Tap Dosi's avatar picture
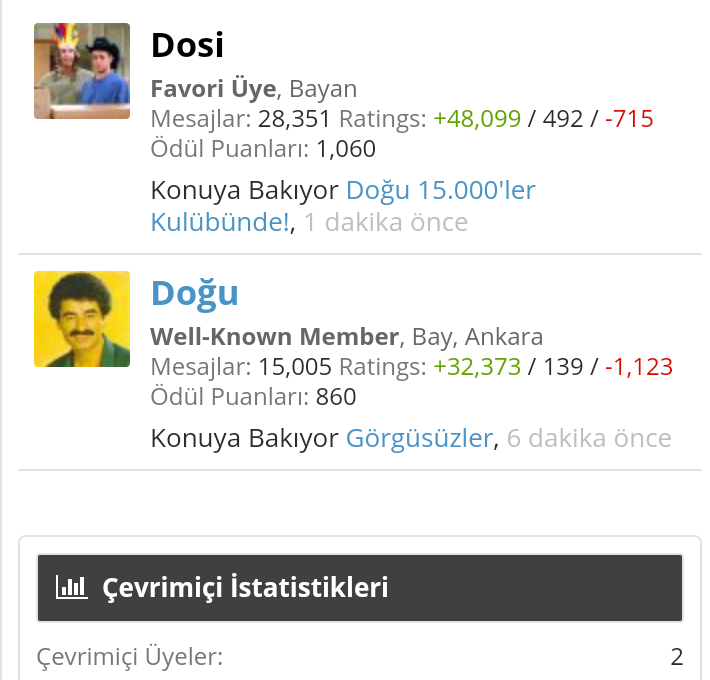Screen dimensions: 710x680 point(82,71)
